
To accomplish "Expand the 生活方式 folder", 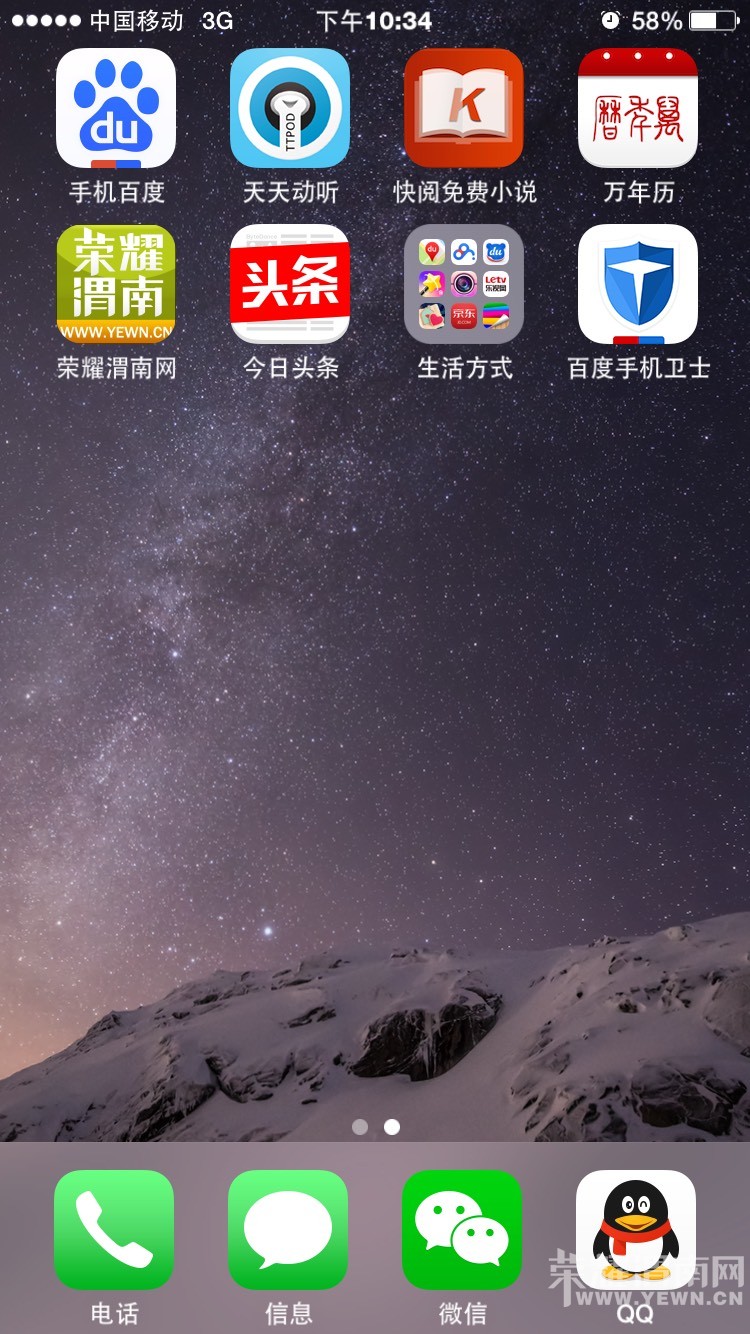I will [464, 284].
